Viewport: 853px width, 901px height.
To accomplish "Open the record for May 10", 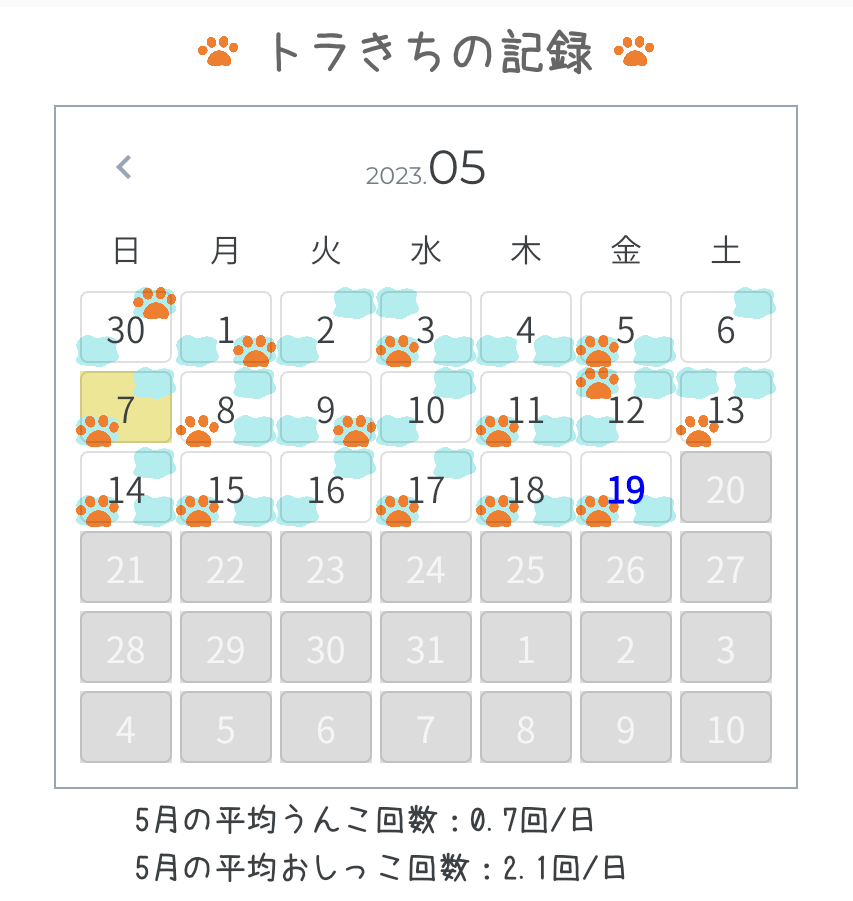I will pyautogui.click(x=426, y=408).
